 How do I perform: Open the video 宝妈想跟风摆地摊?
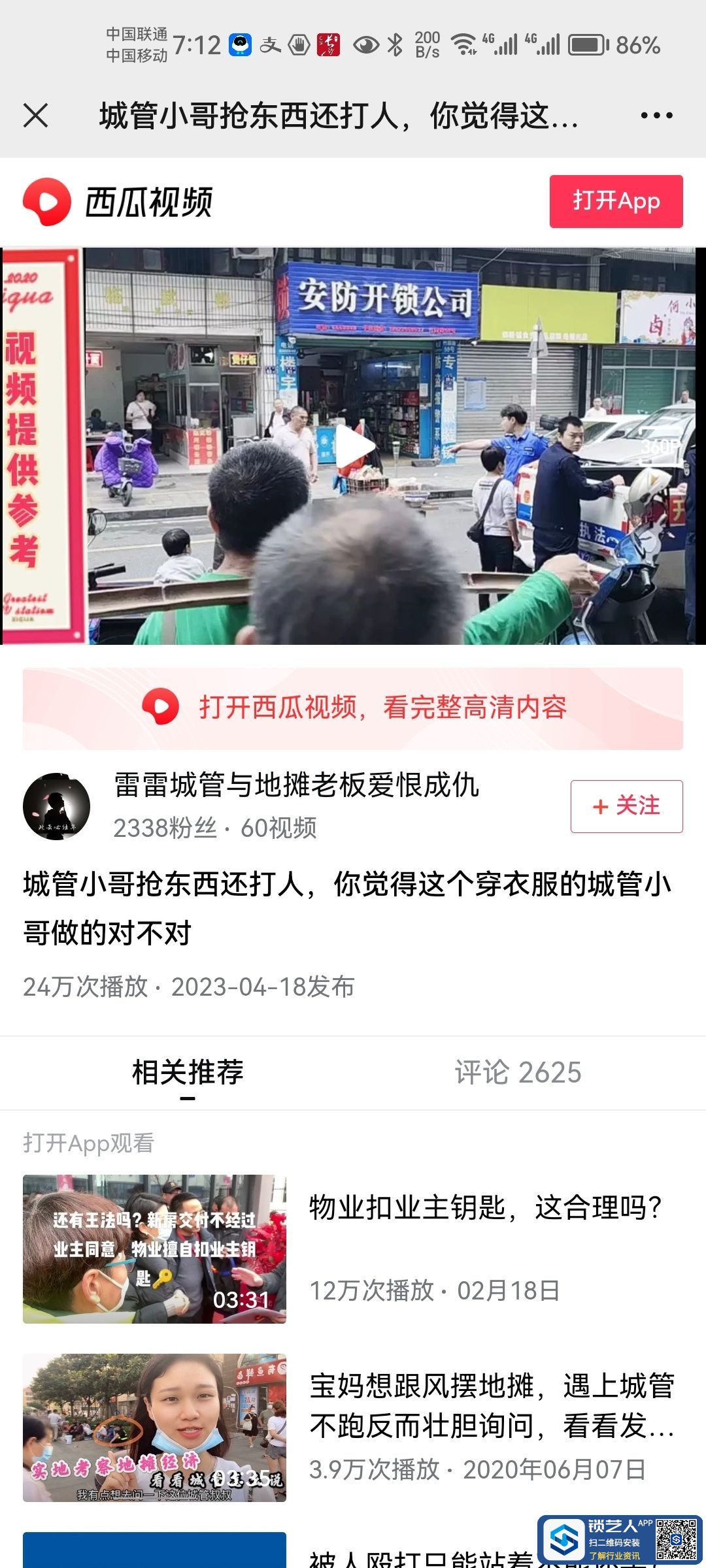click(x=490, y=1405)
